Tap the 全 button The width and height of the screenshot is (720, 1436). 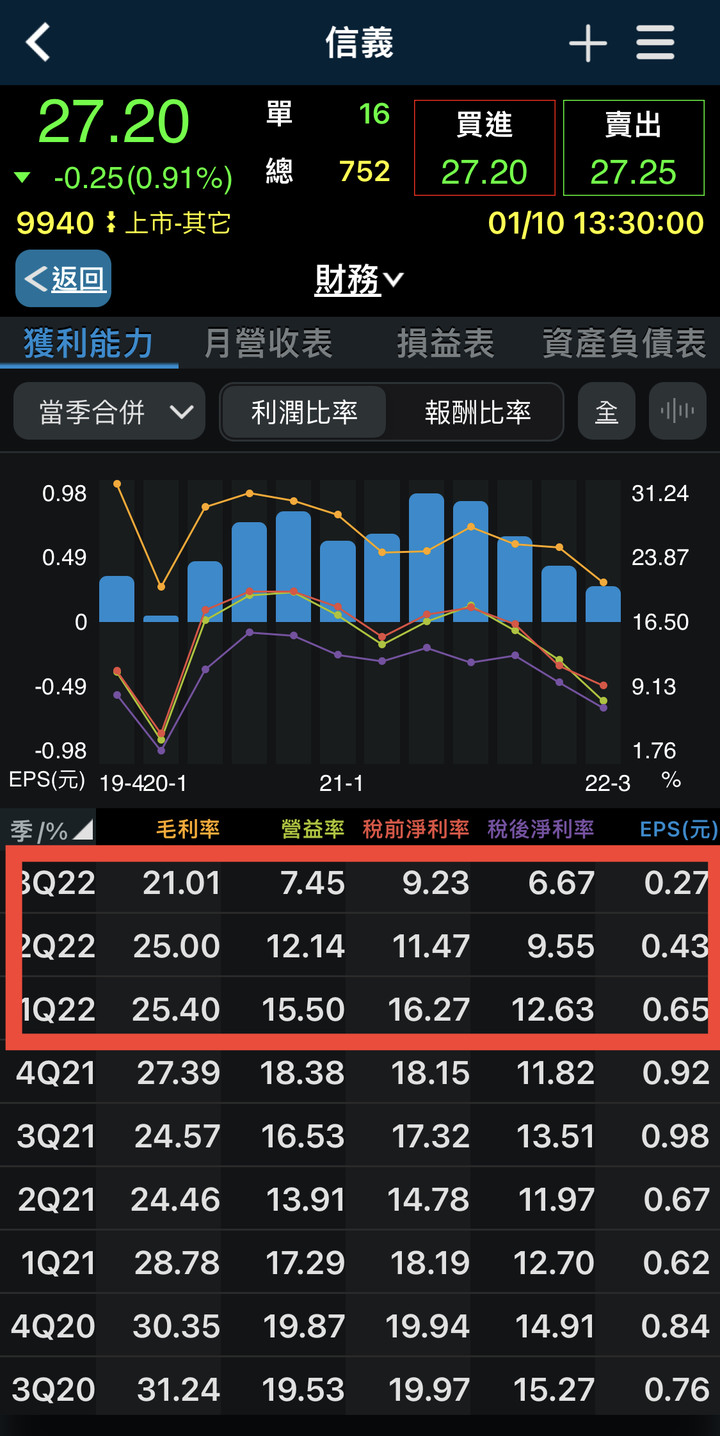(607, 412)
